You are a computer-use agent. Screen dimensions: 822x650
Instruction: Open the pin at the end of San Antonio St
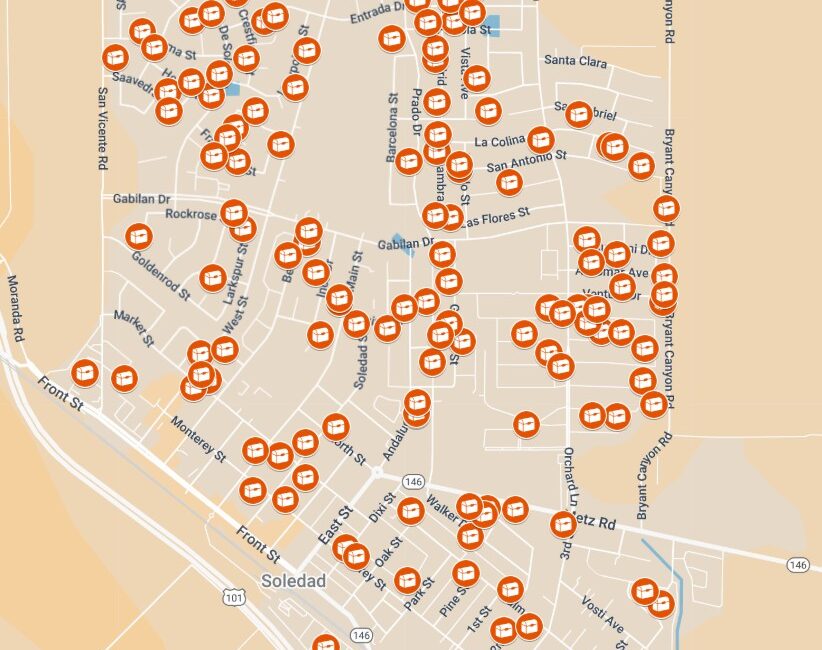tap(642, 166)
